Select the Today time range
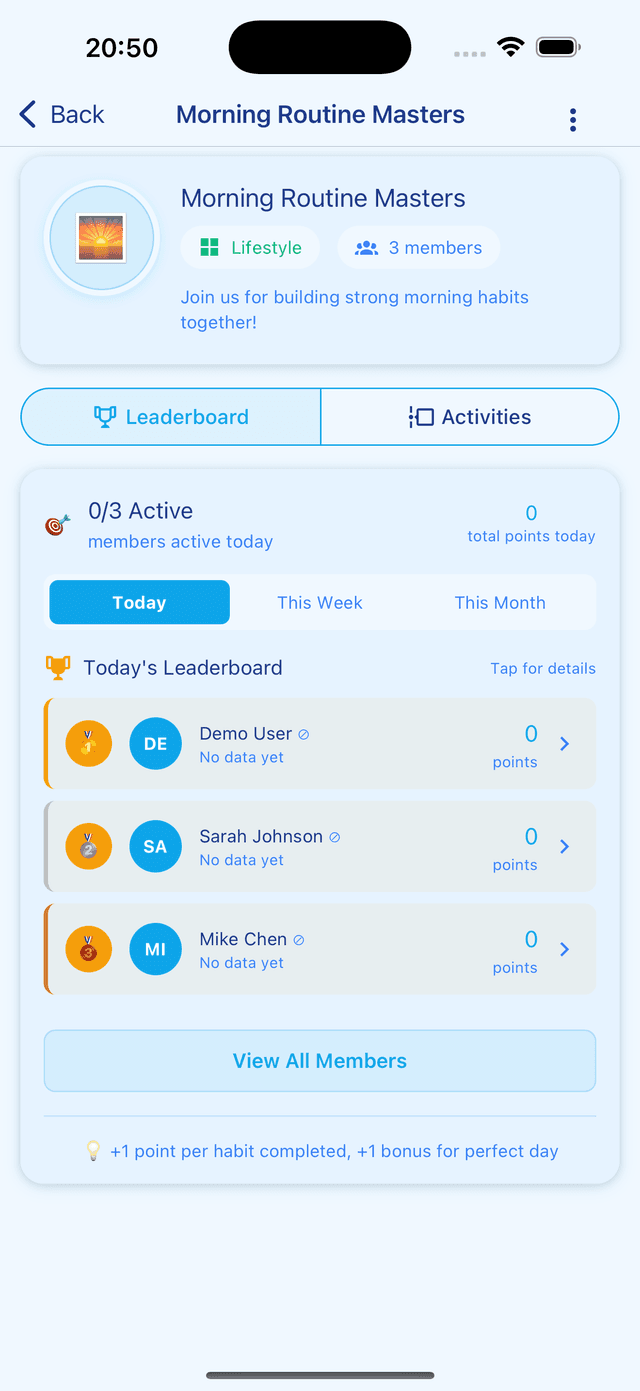 140,603
